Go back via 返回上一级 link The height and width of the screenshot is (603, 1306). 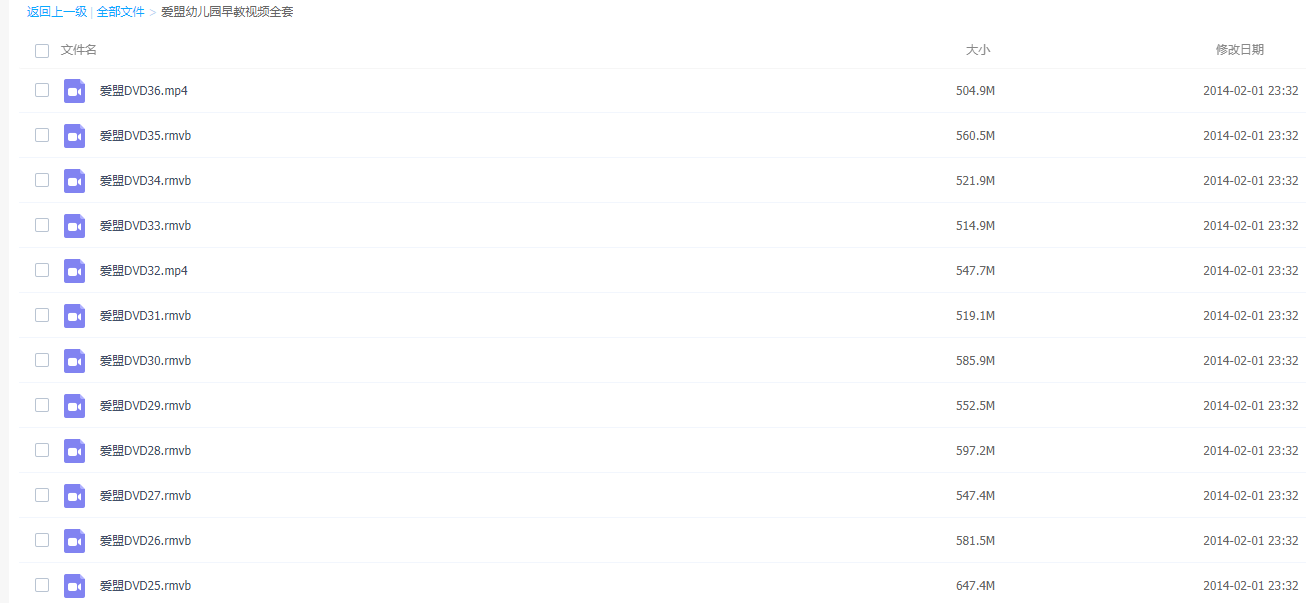tap(56, 12)
